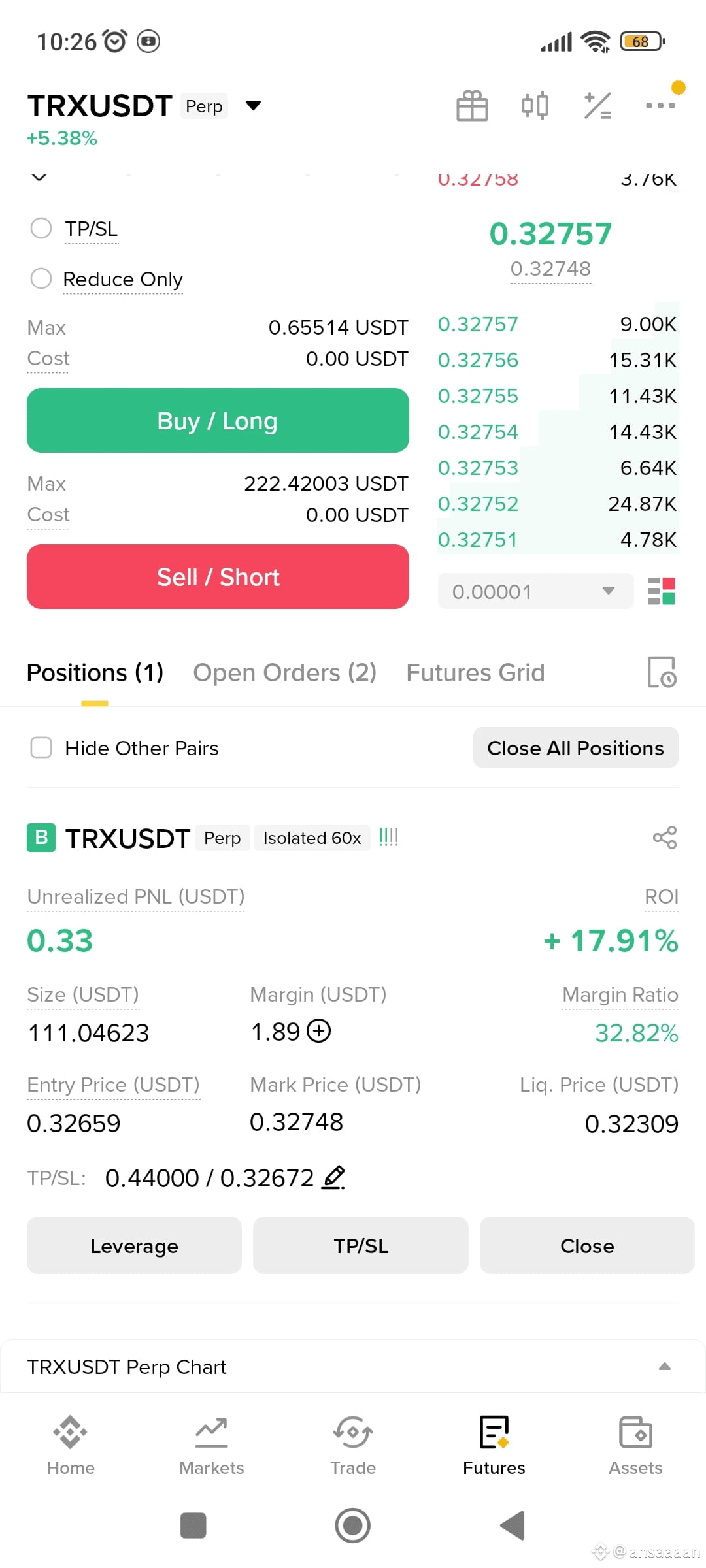
Task: Switch to the Futures Grid tab
Action: pyautogui.click(x=475, y=672)
